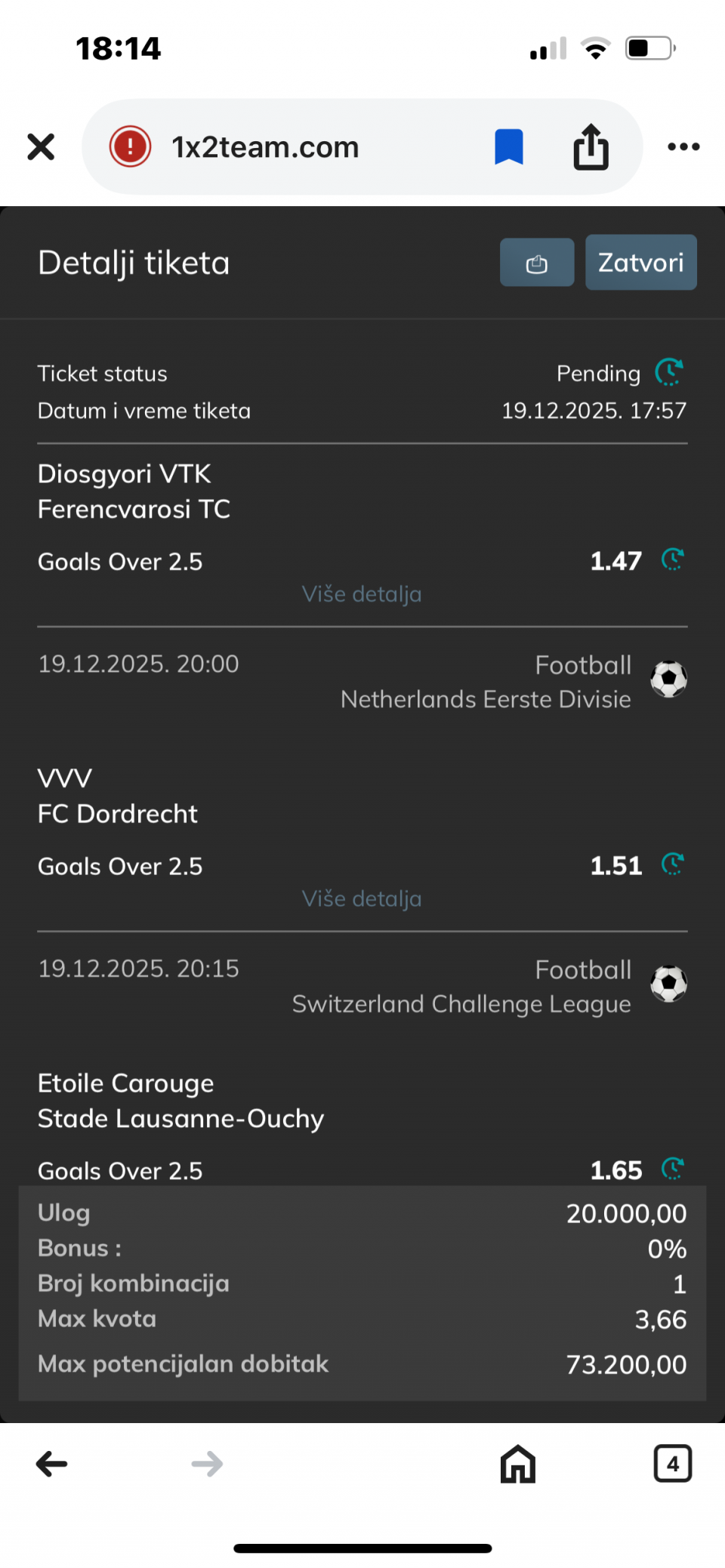Go back to the previous page
Screen dimensions: 725x1568
52,1464
